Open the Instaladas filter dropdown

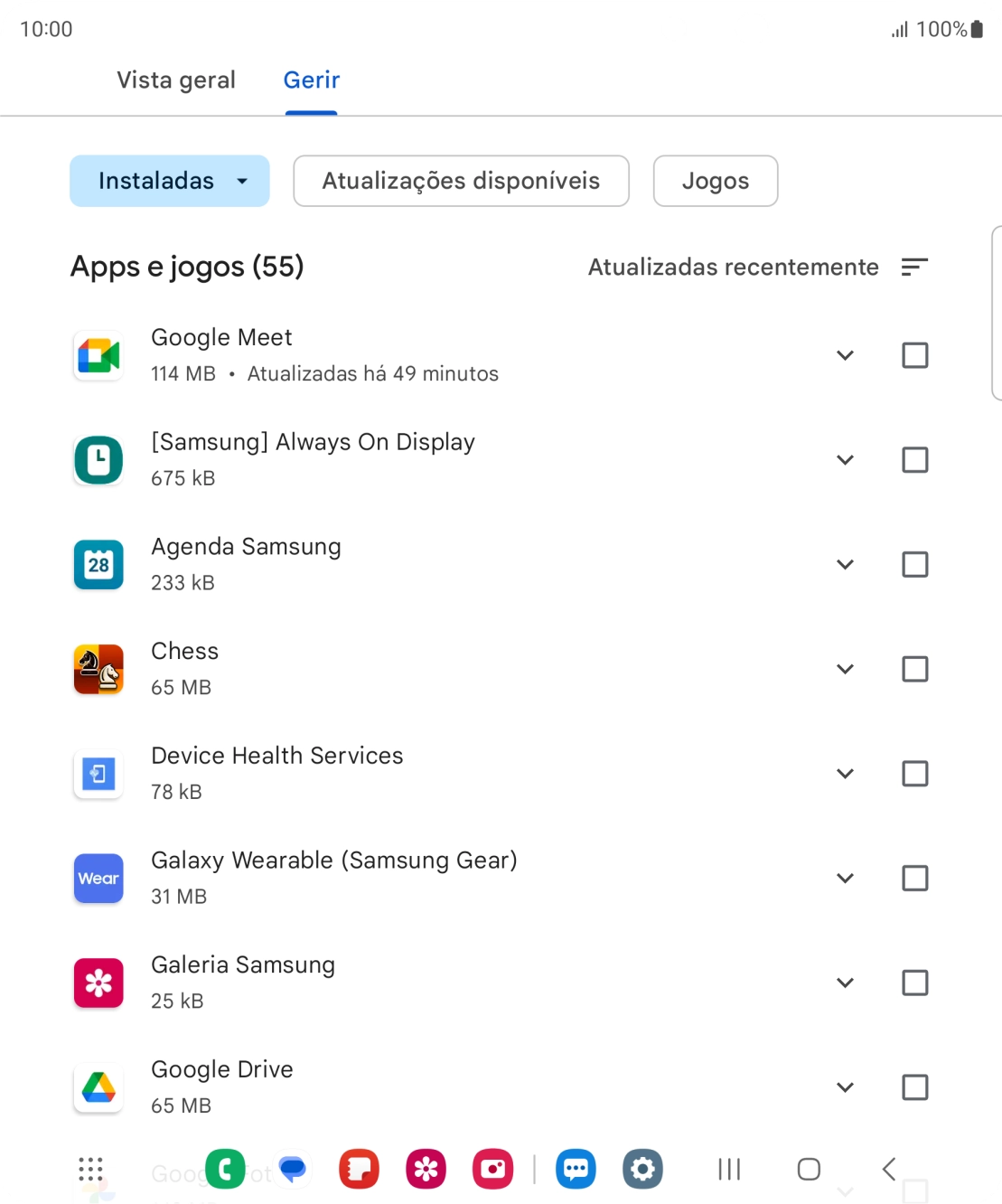coord(169,181)
